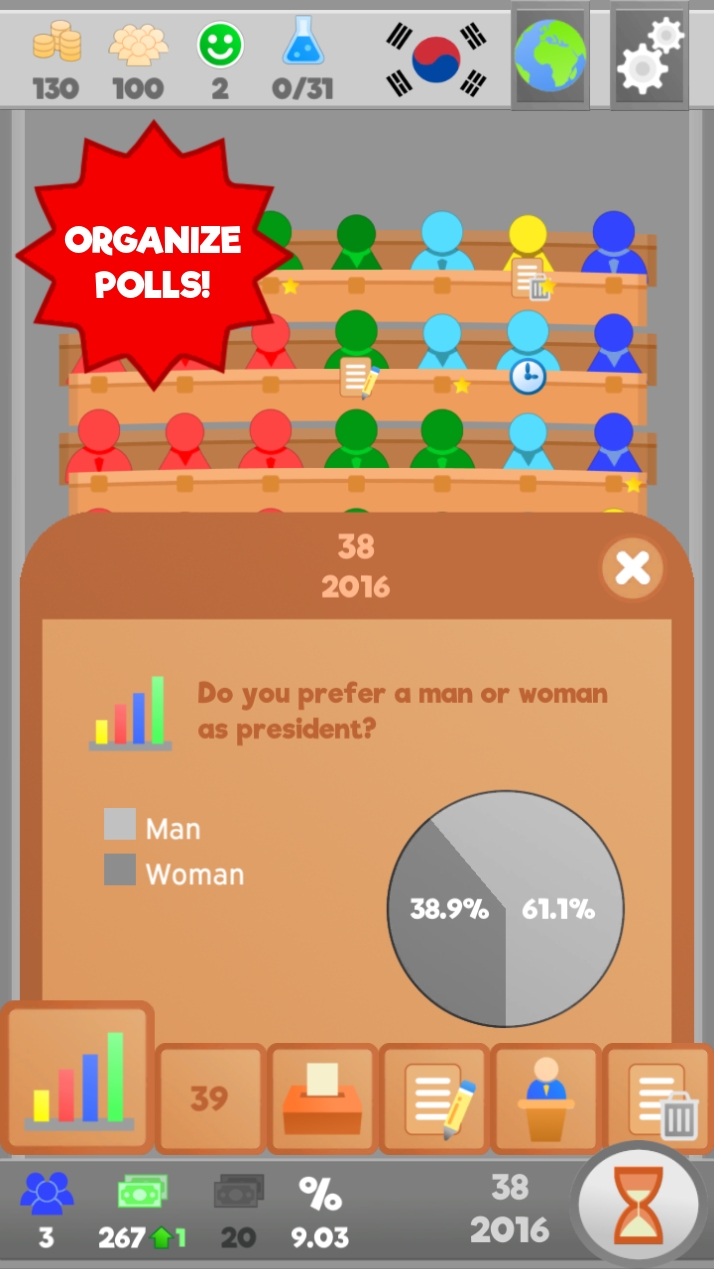Image resolution: width=714 pixels, height=1269 pixels.
Task: Open the repeal law trash tab
Action: click(659, 1098)
